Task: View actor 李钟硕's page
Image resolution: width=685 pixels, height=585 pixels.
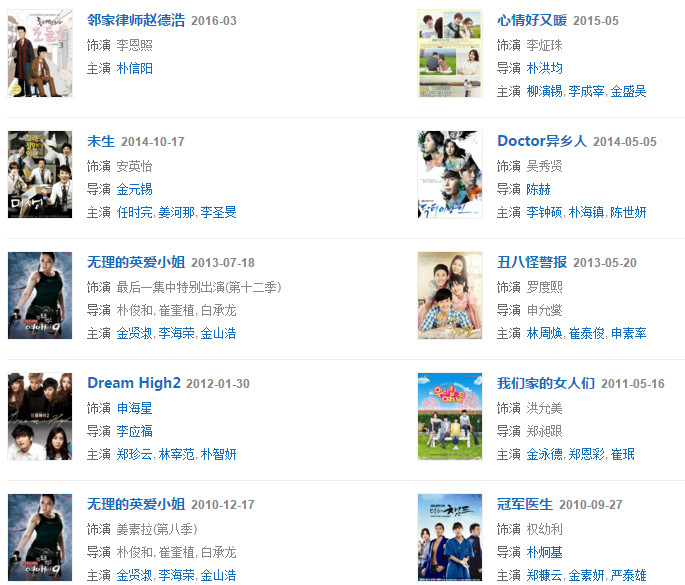Action: pyautogui.click(x=545, y=212)
